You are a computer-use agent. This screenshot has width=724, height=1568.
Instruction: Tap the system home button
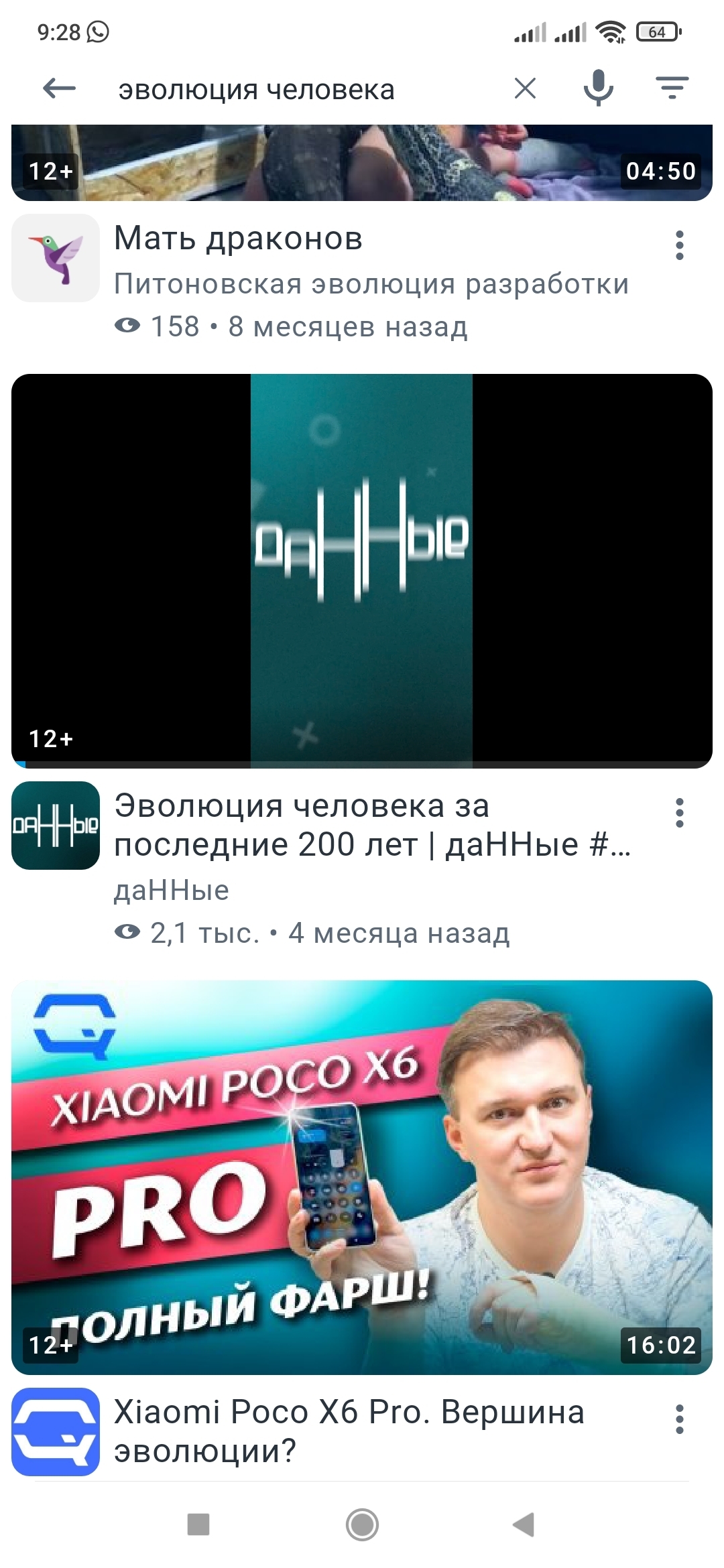pyautogui.click(x=362, y=1524)
